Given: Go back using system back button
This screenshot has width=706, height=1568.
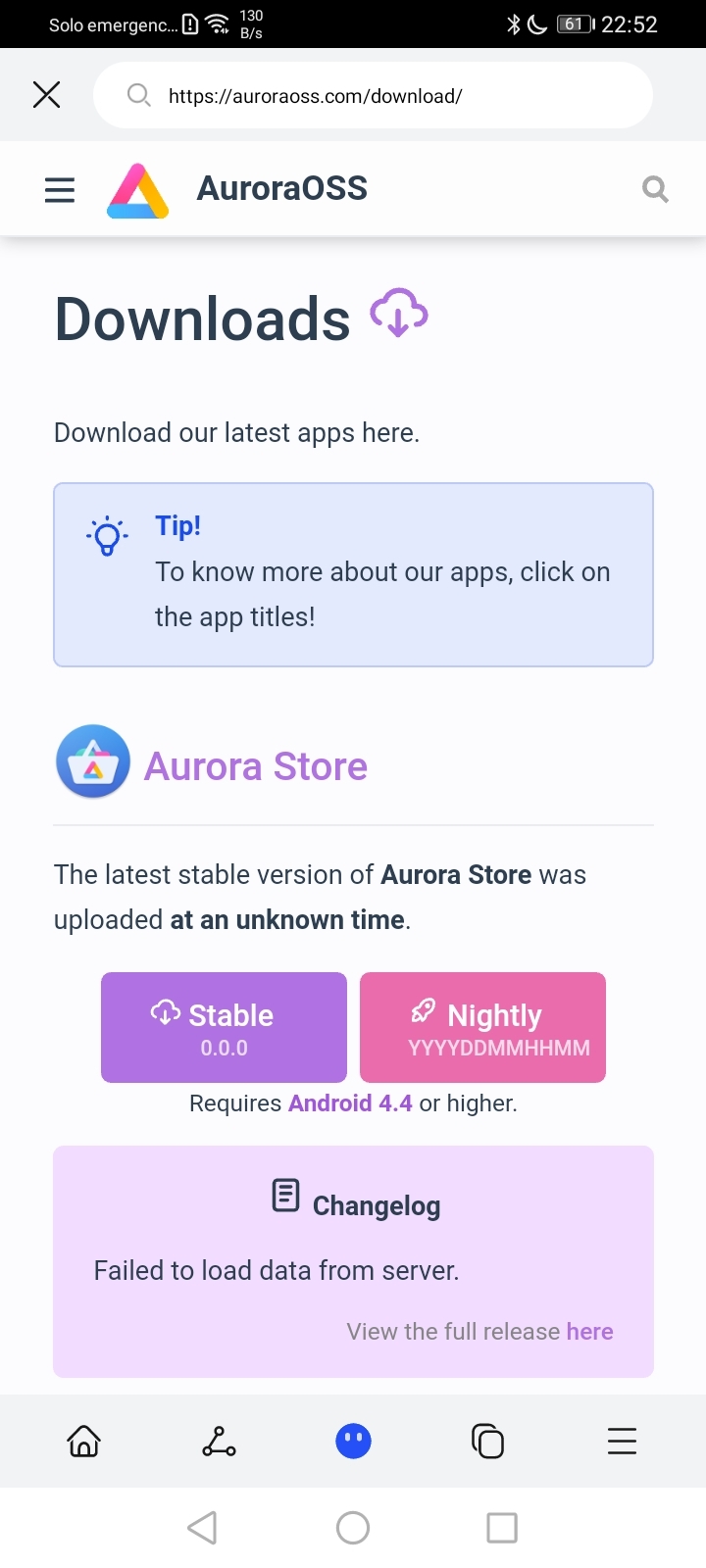Looking at the screenshot, I should click(202, 1527).
